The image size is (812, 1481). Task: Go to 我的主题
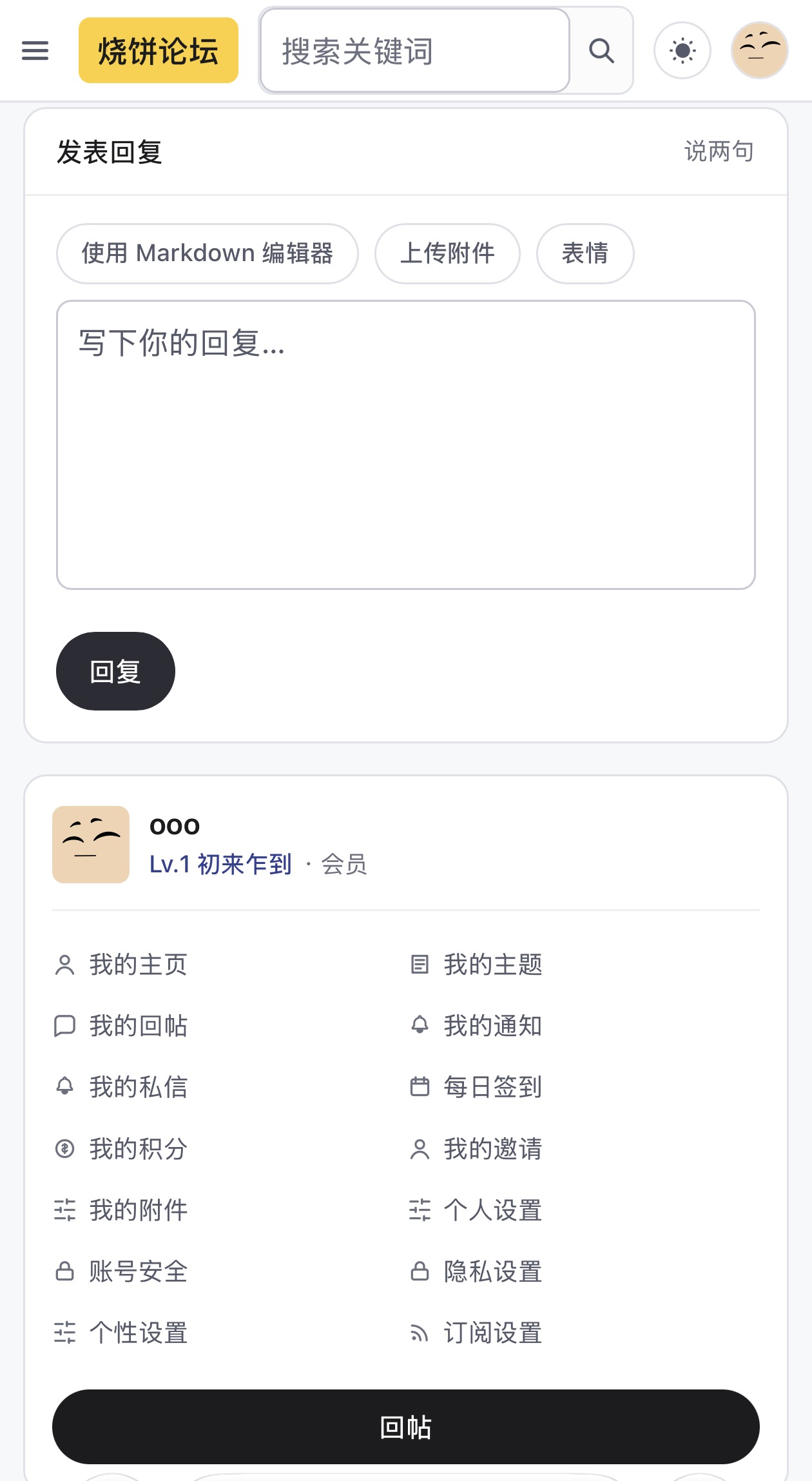click(476, 965)
